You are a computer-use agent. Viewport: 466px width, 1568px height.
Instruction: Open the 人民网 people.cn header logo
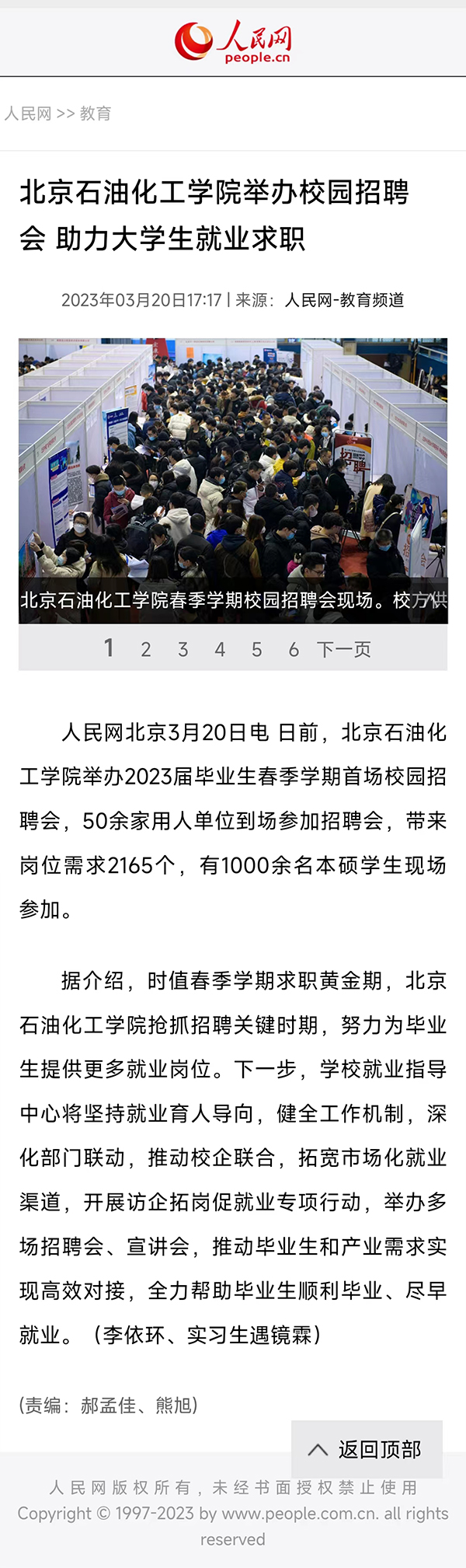tap(233, 41)
